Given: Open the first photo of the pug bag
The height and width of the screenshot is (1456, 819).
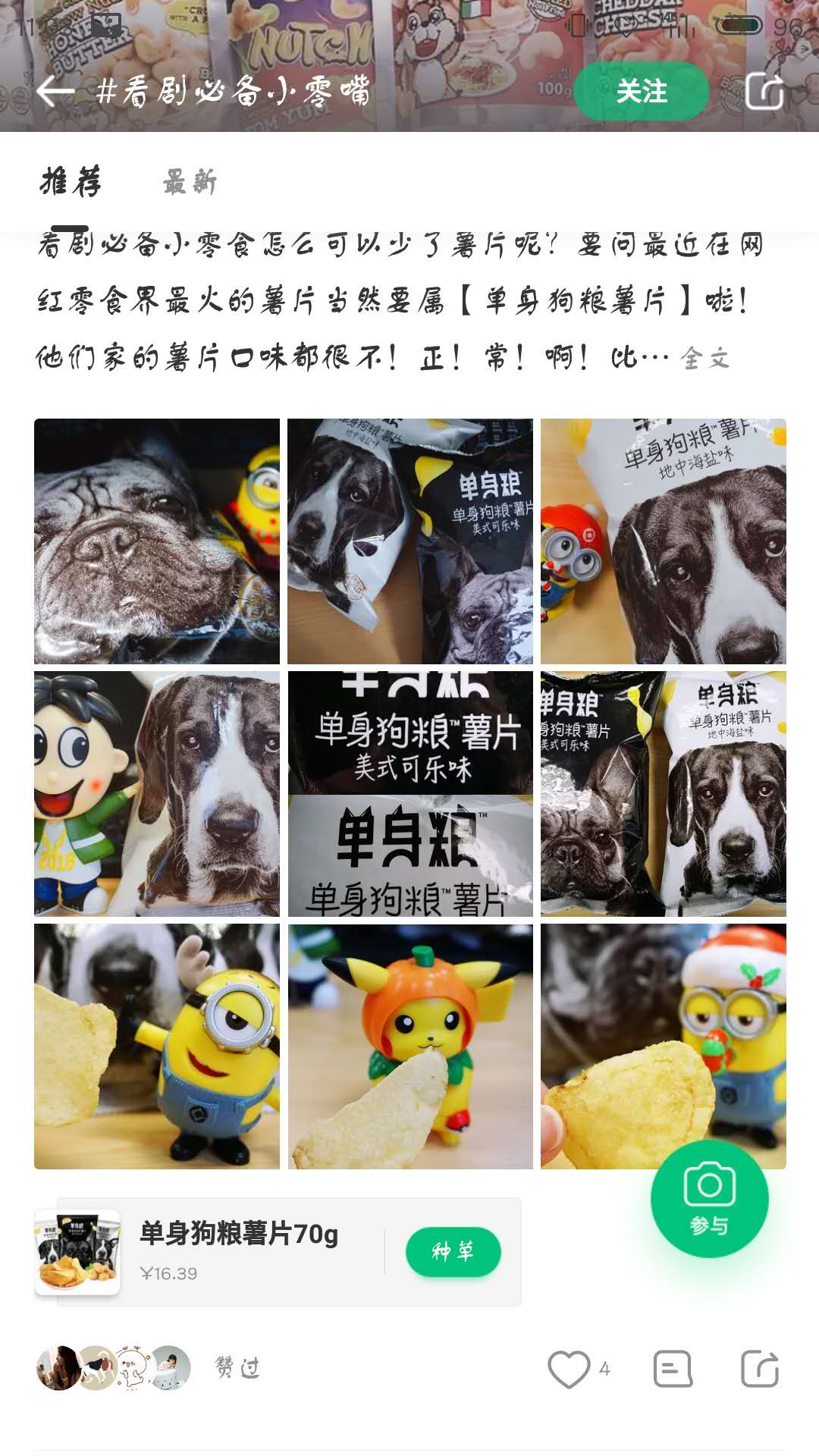Looking at the screenshot, I should [157, 541].
